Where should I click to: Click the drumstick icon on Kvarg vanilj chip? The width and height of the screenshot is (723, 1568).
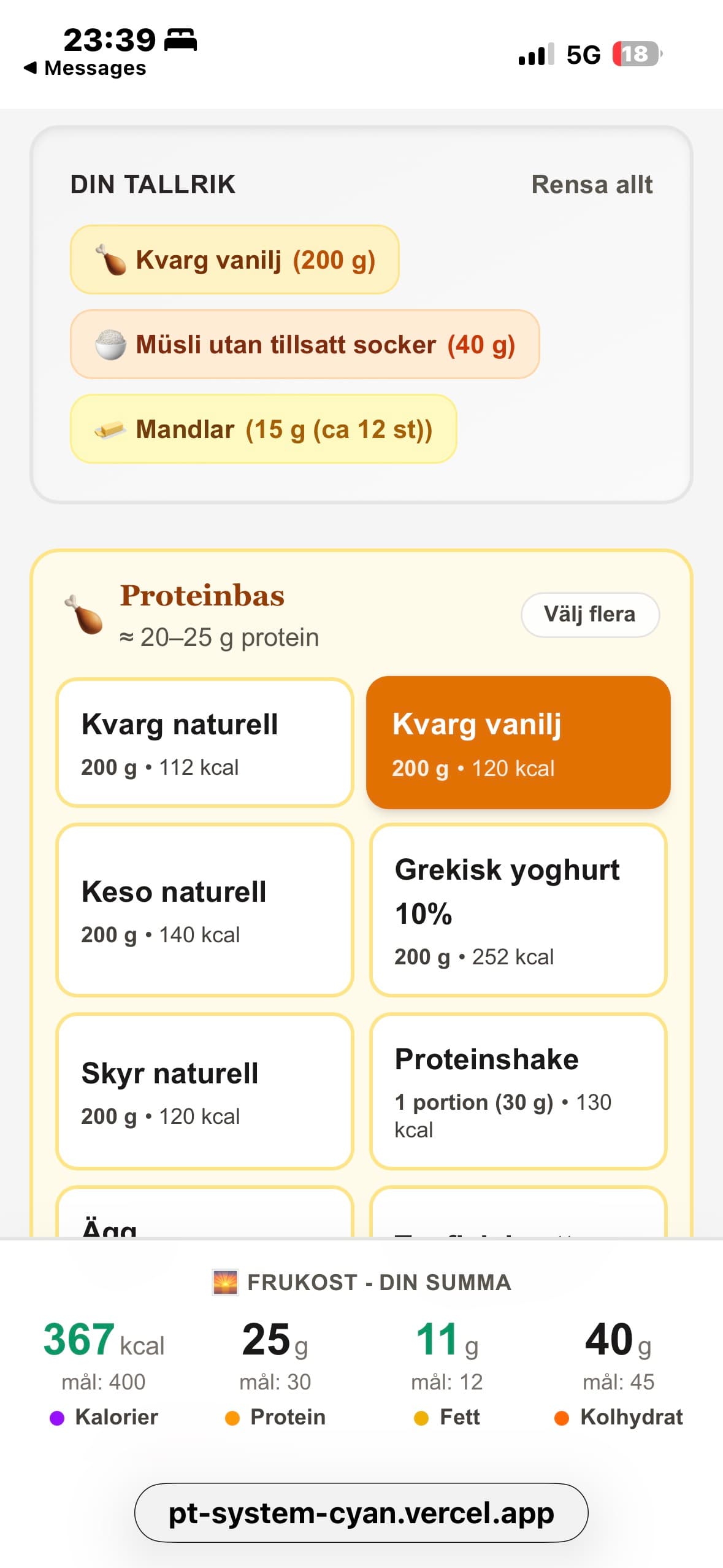110,259
